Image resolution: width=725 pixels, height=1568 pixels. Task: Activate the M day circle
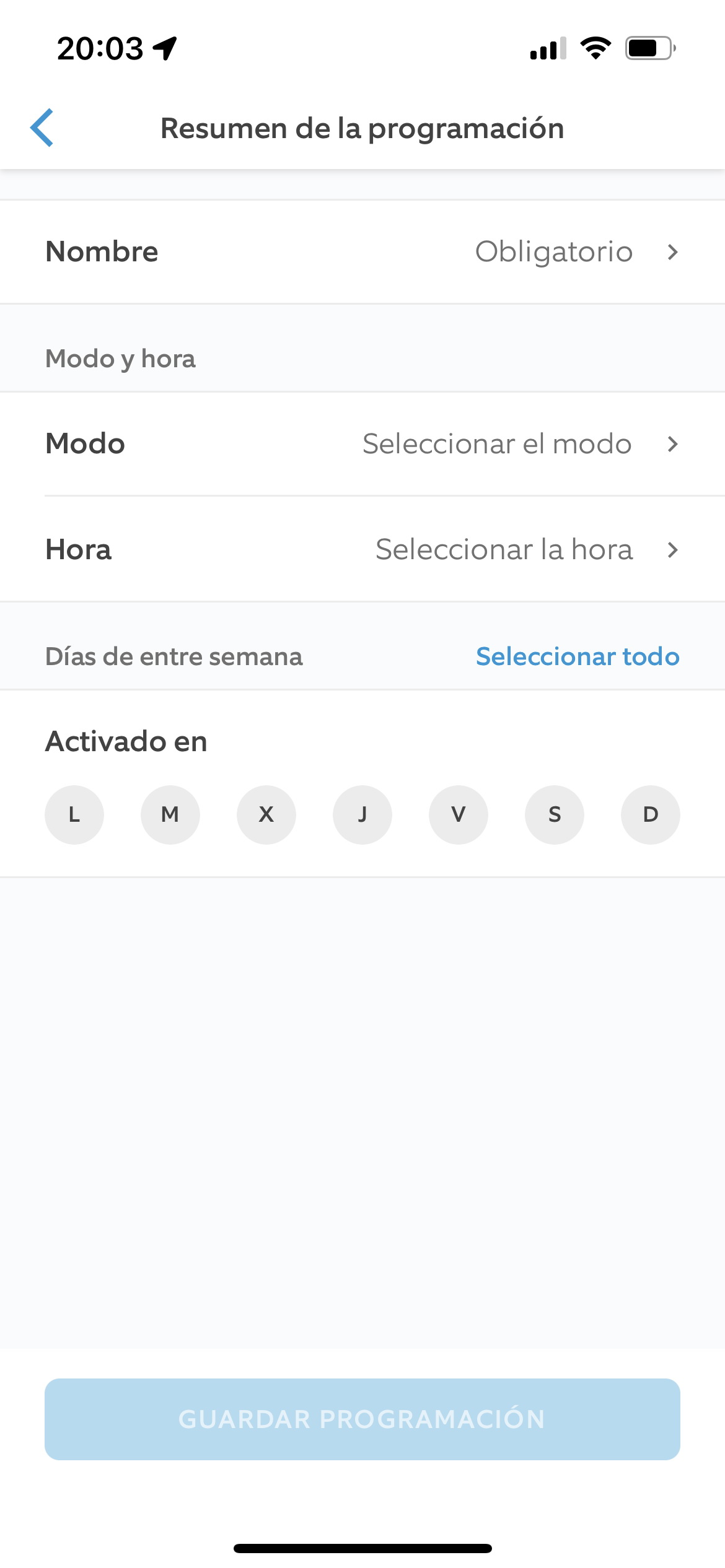coord(170,814)
